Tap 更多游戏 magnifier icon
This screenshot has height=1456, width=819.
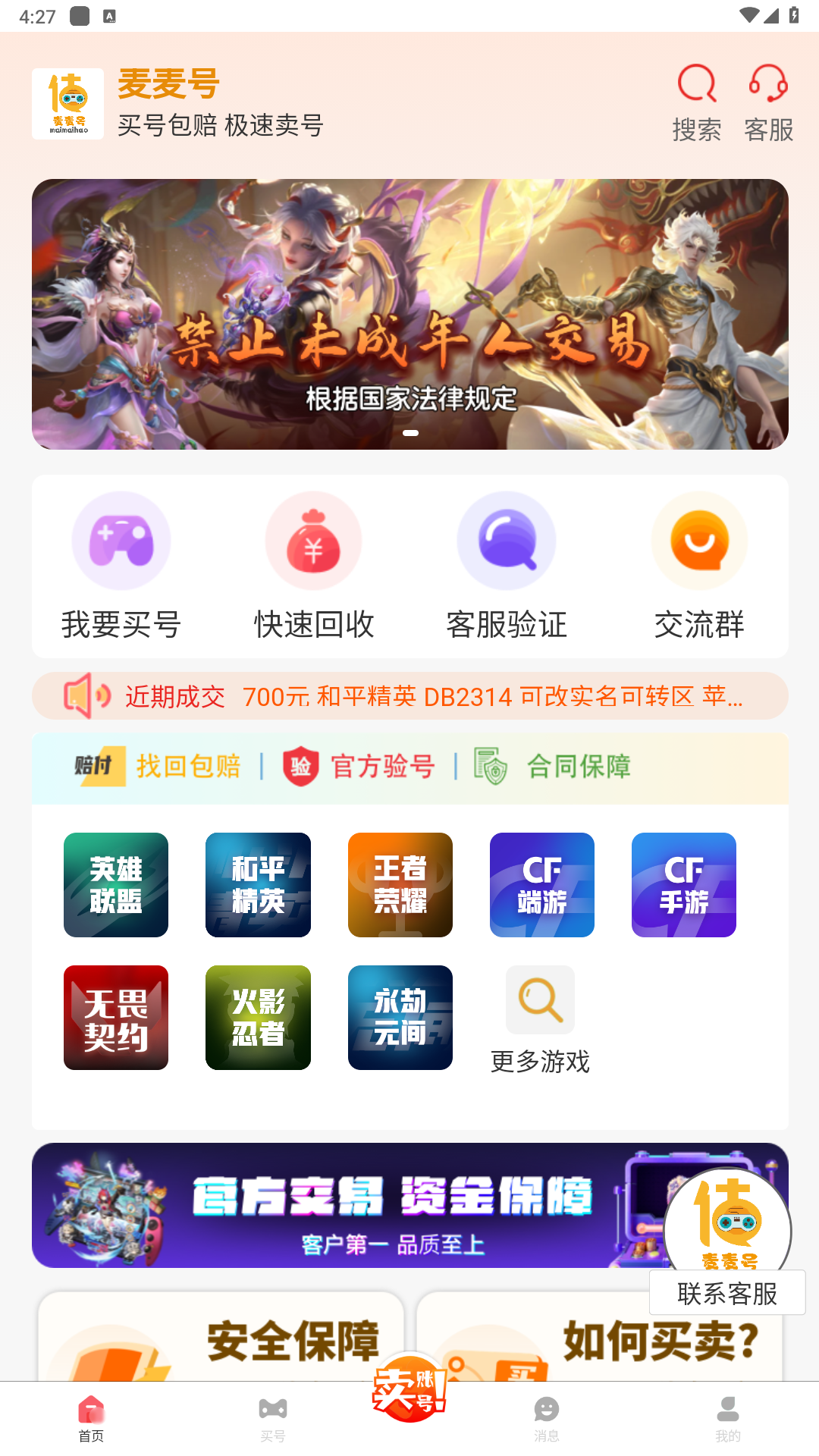click(x=540, y=999)
